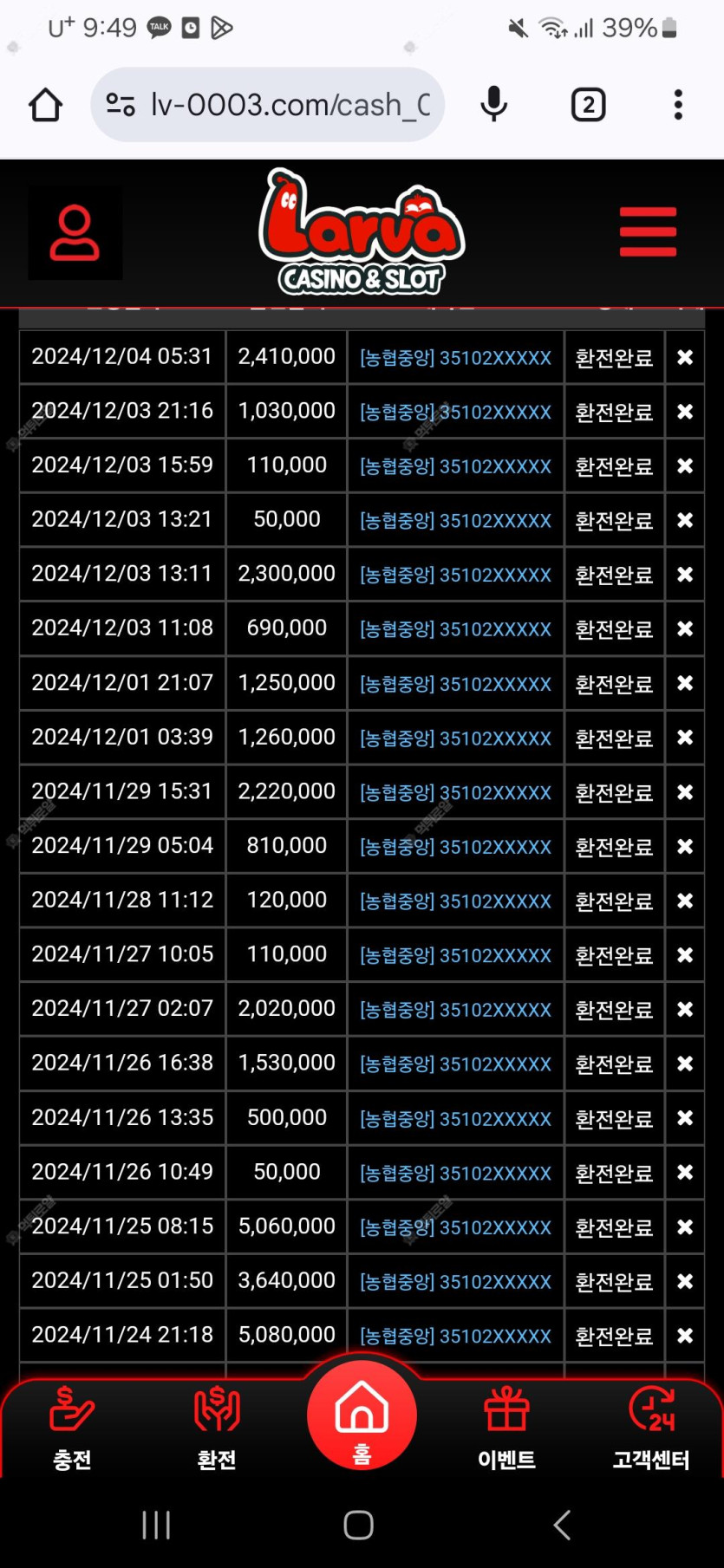The width and height of the screenshot is (724, 1568).
Task: Edit the lv-0003.com address bar
Action: (267, 105)
